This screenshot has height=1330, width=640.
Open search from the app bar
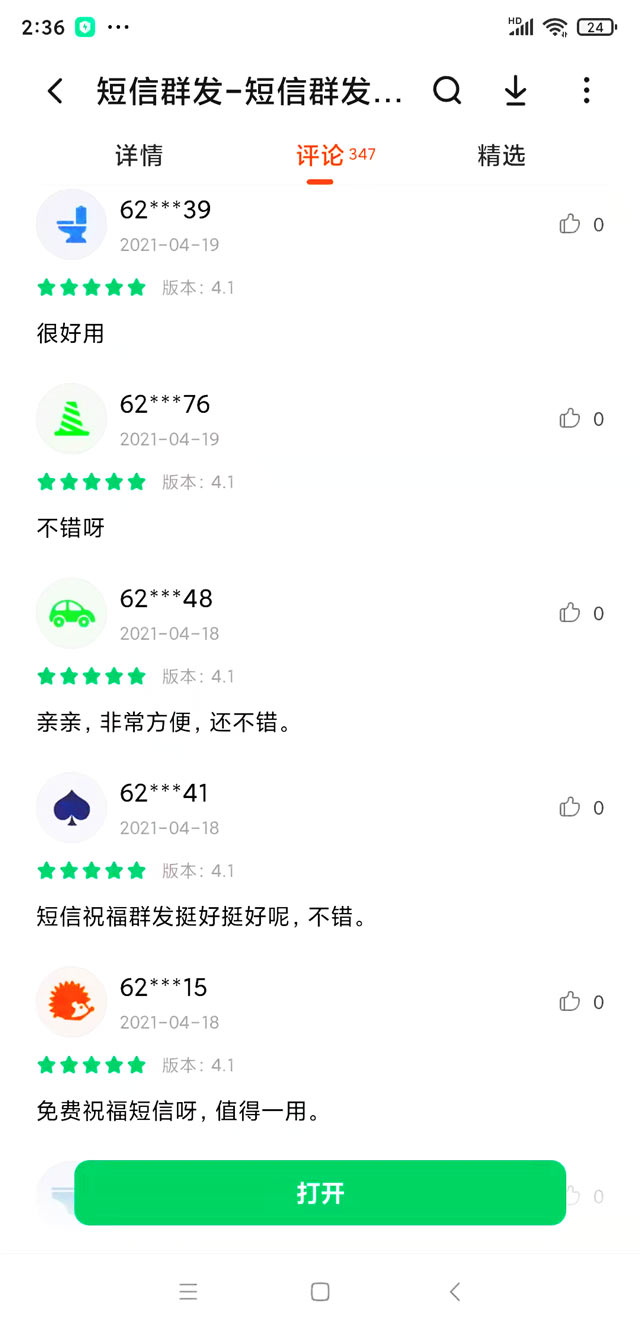[447, 92]
